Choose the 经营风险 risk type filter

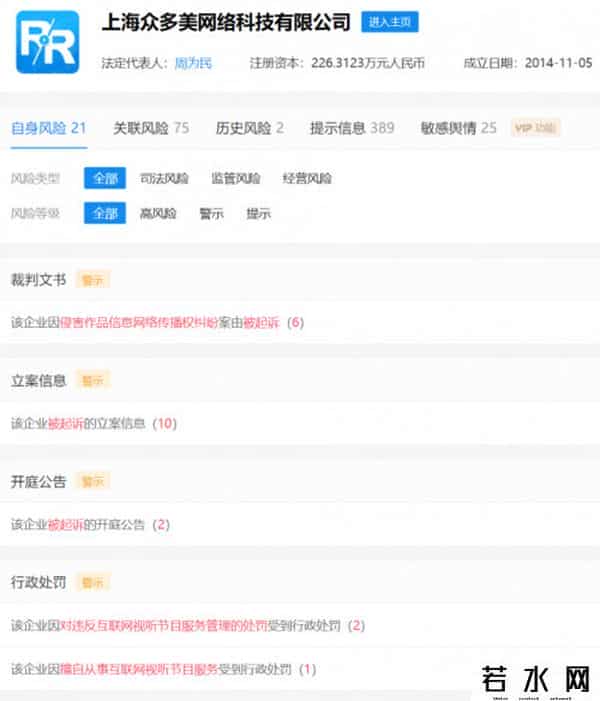[307, 179]
